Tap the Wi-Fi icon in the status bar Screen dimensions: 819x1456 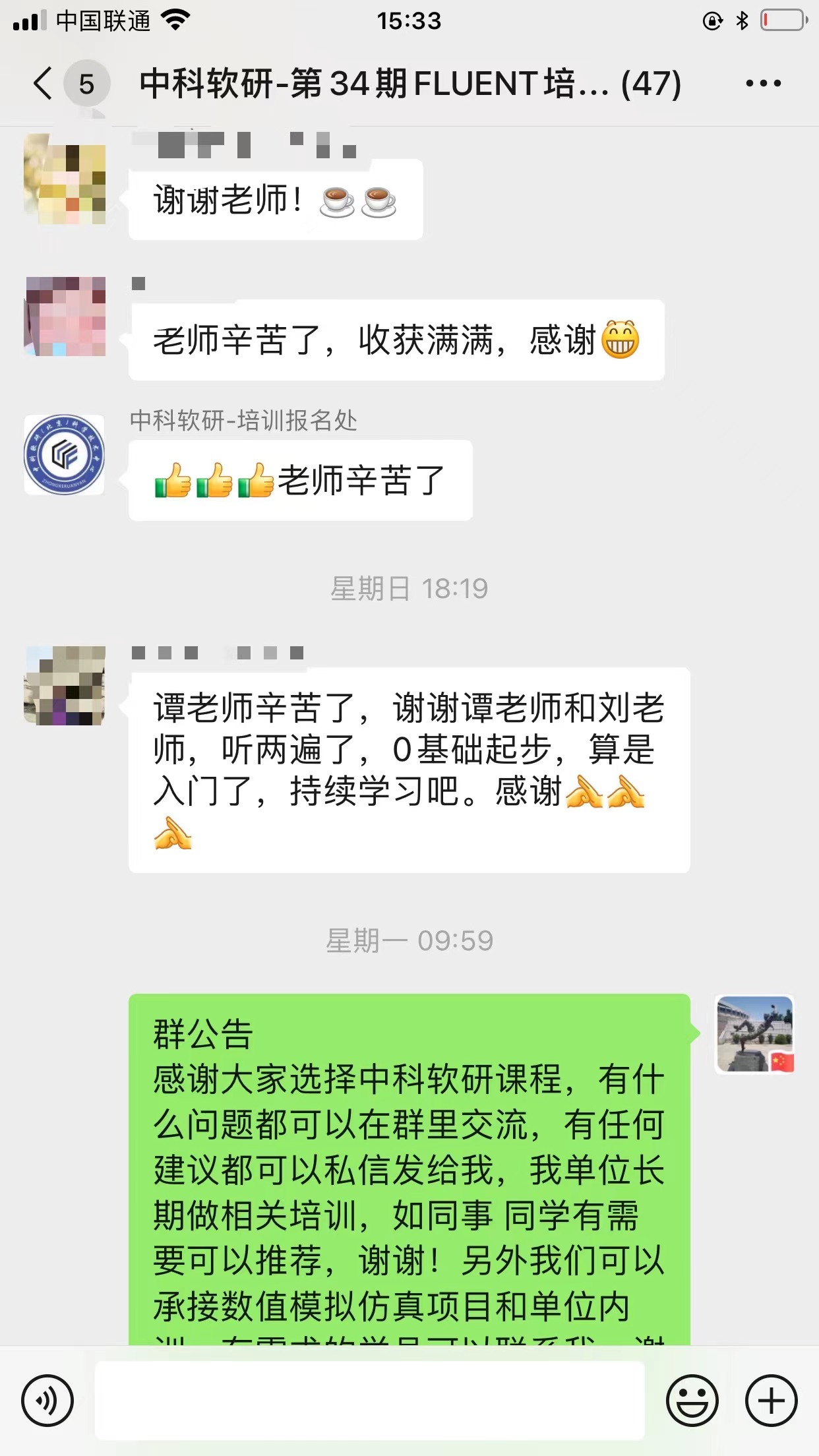coord(176,21)
